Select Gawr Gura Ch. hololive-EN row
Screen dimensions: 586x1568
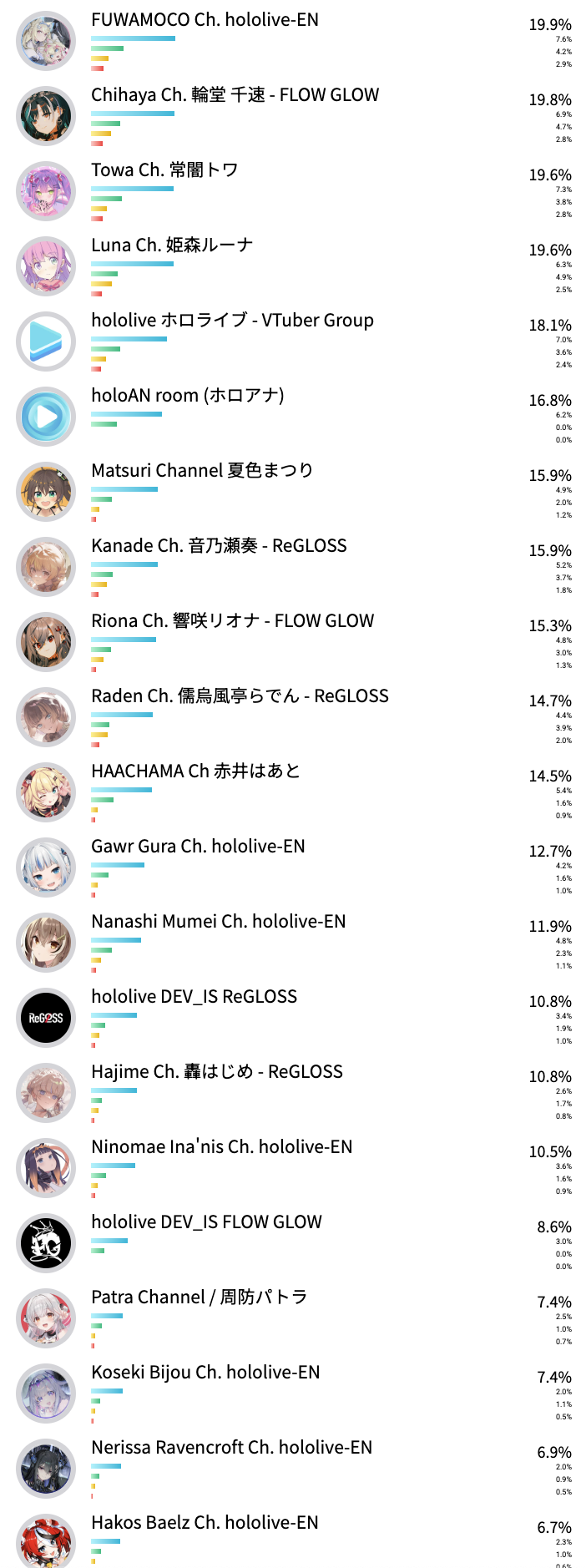point(198,847)
